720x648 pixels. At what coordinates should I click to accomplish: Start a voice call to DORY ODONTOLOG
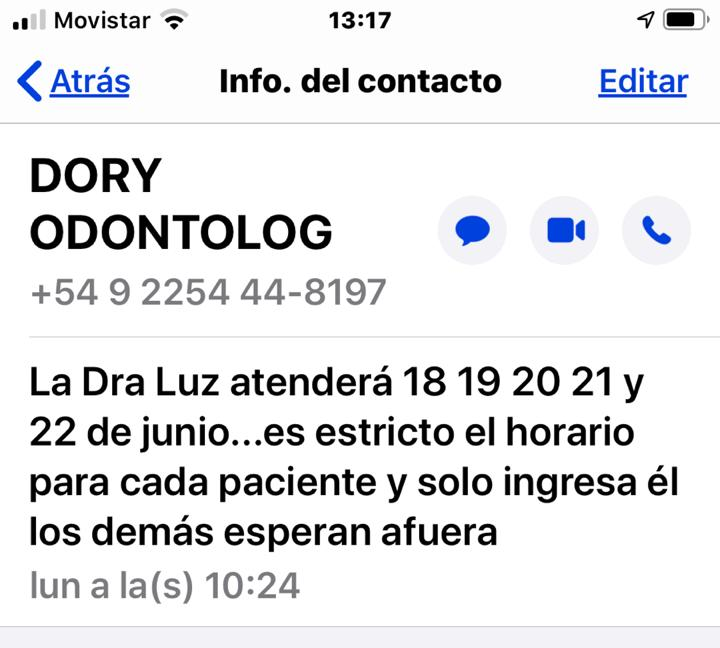[x=656, y=231]
